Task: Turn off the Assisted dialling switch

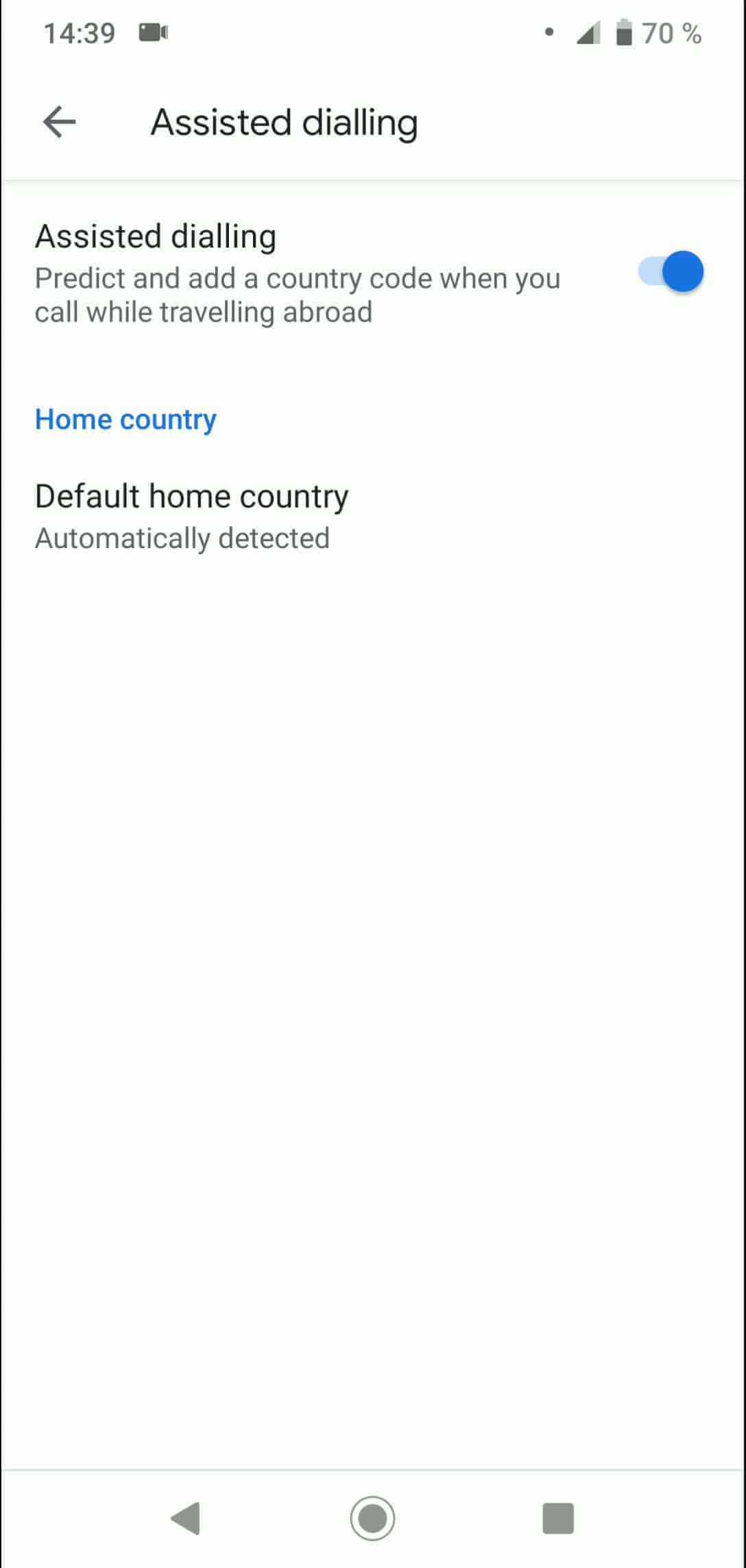Action: (670, 272)
